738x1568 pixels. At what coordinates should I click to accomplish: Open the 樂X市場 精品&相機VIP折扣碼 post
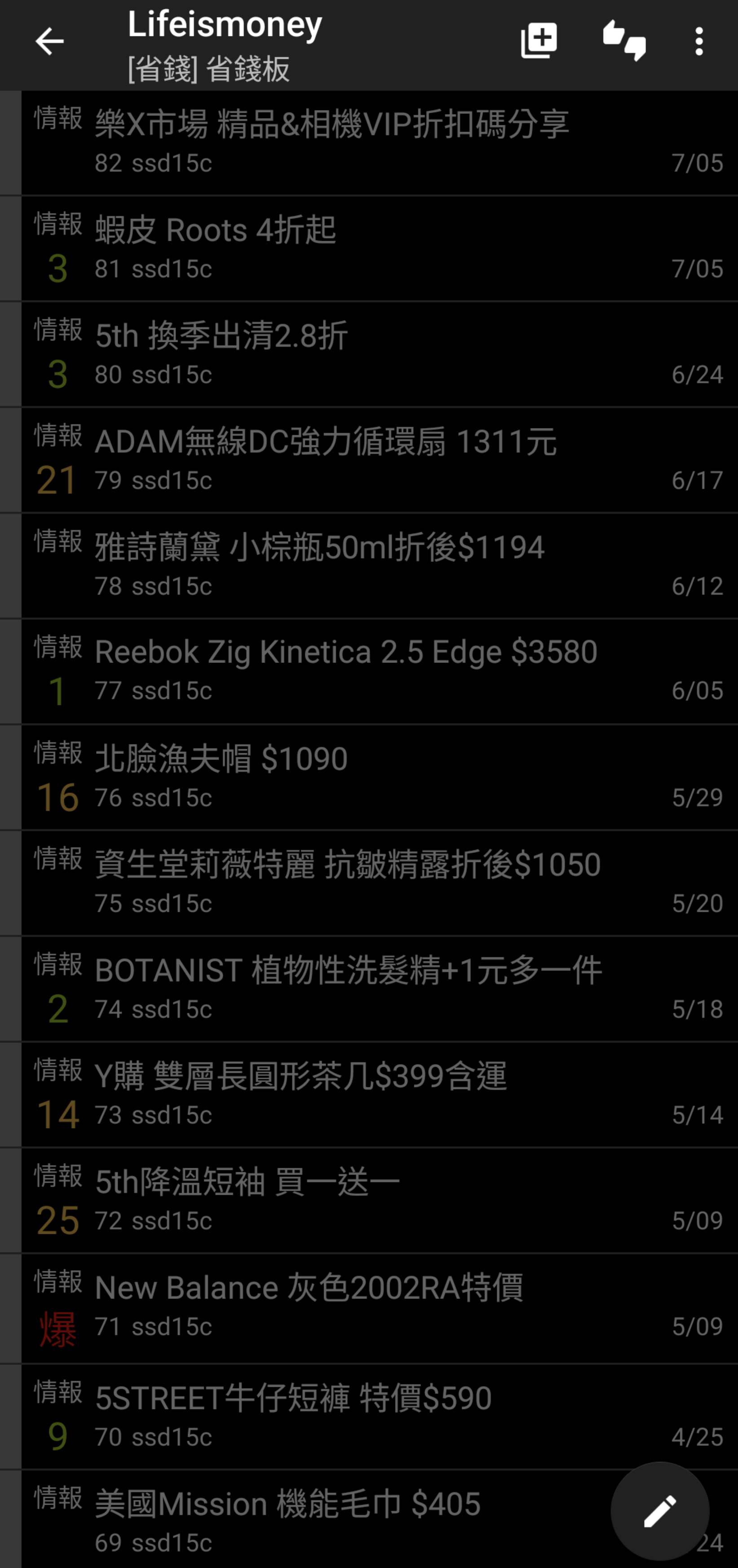tap(380, 143)
